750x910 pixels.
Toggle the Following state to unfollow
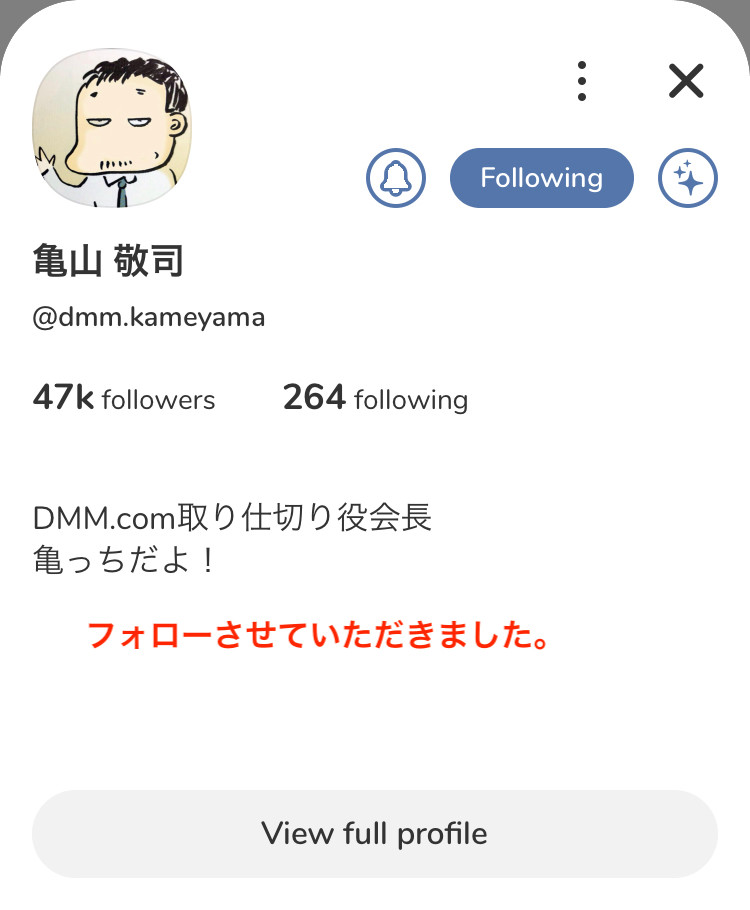tap(541, 178)
